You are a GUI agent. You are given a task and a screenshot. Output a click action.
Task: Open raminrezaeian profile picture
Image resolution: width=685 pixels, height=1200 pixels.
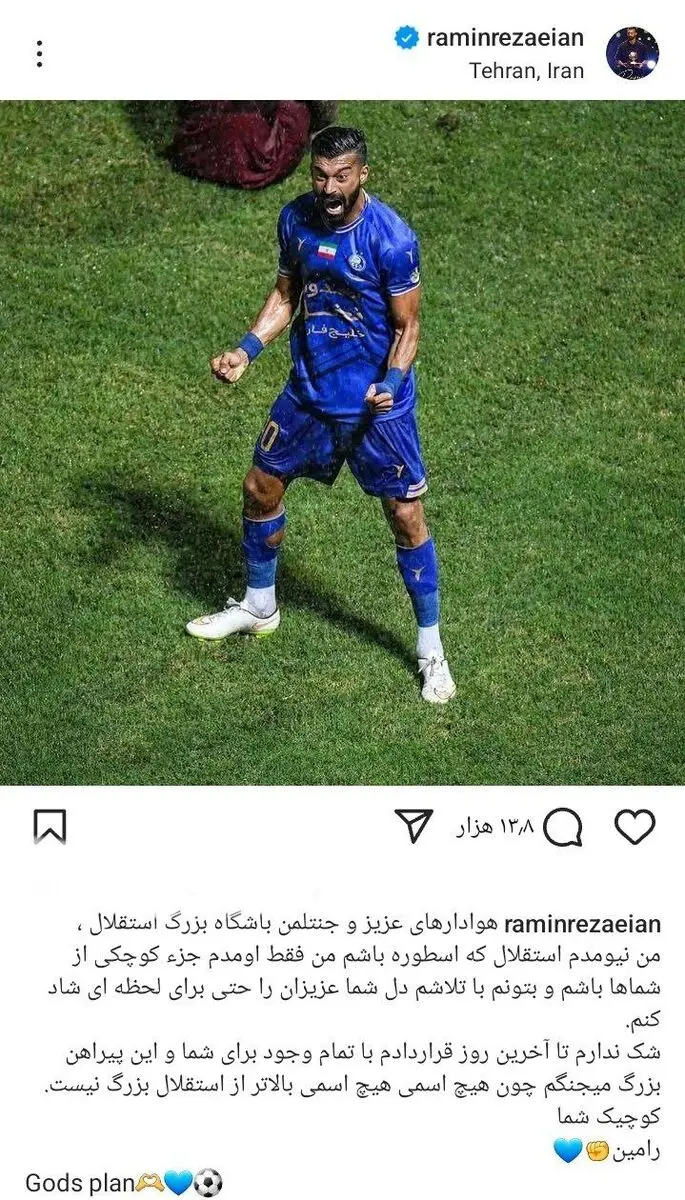click(632, 54)
